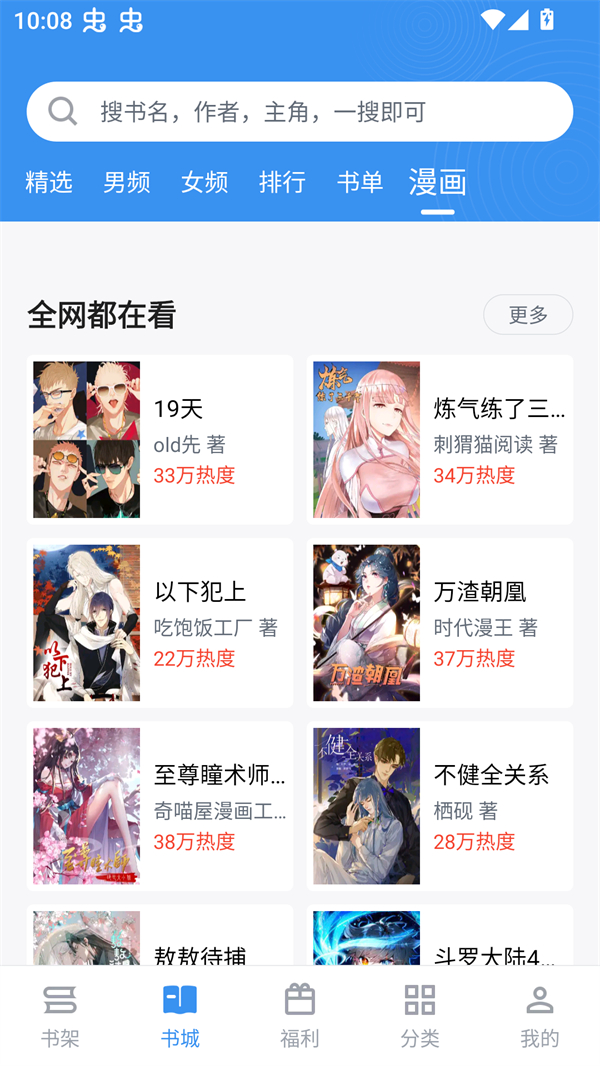Image resolution: width=600 pixels, height=1066 pixels.
Task: Open the comic 19天
Action: 160,440
